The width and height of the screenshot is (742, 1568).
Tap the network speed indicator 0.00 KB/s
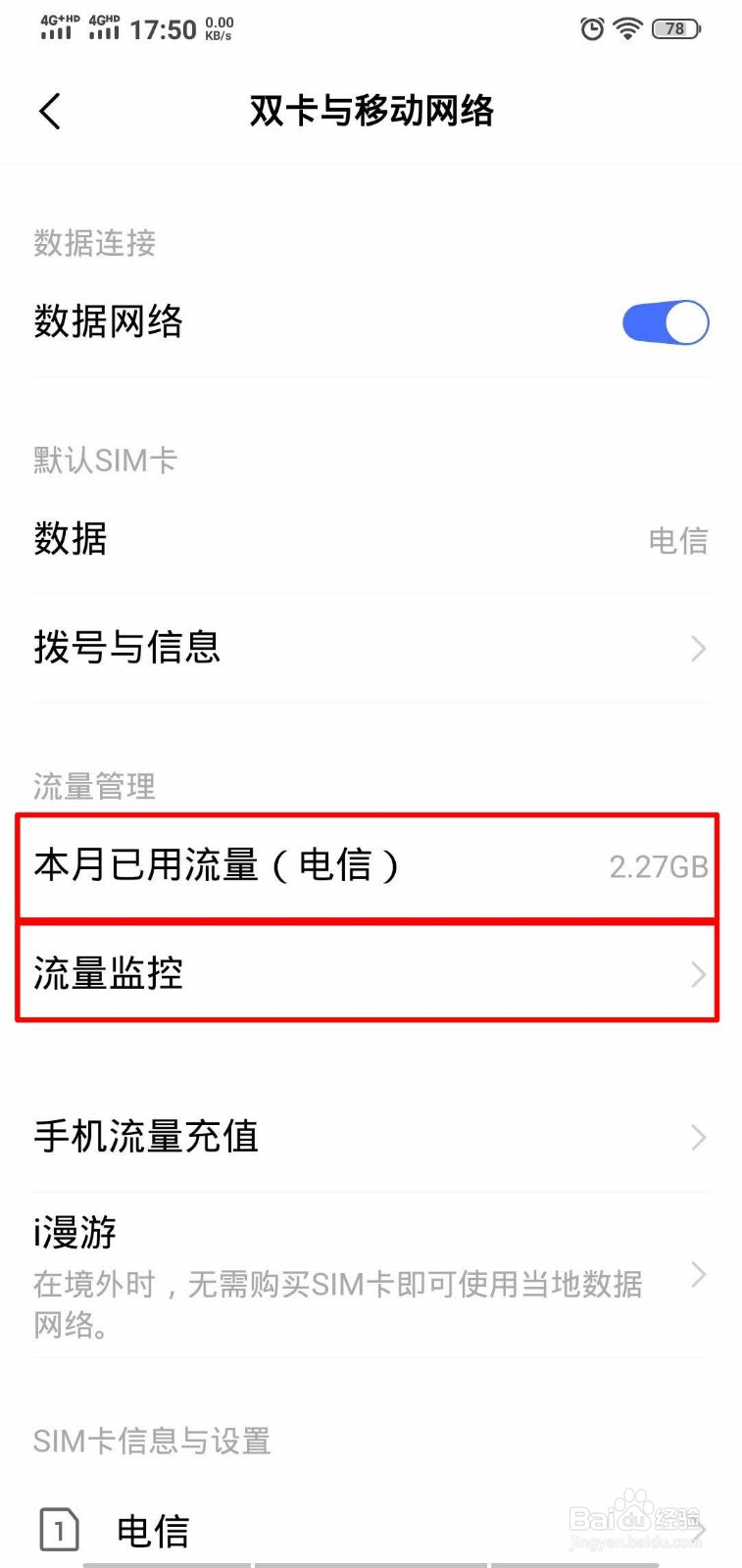(x=221, y=29)
